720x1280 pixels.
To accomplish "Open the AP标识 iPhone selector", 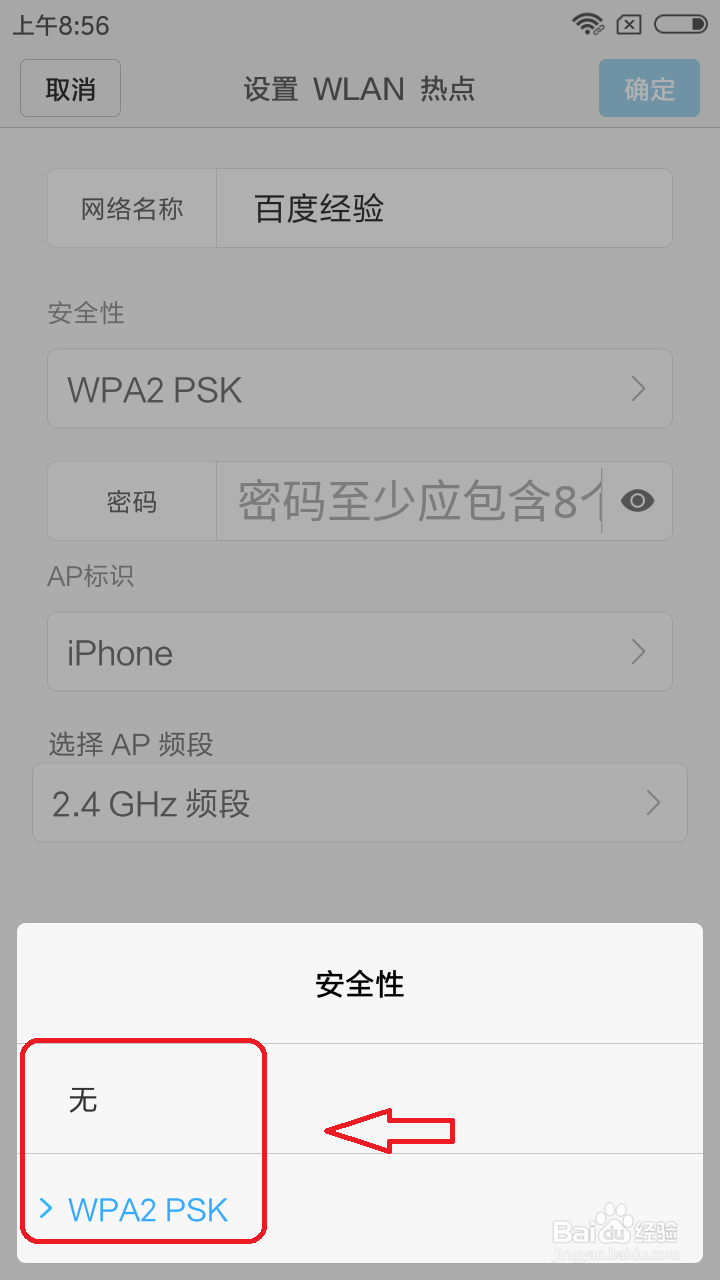I will (360, 651).
